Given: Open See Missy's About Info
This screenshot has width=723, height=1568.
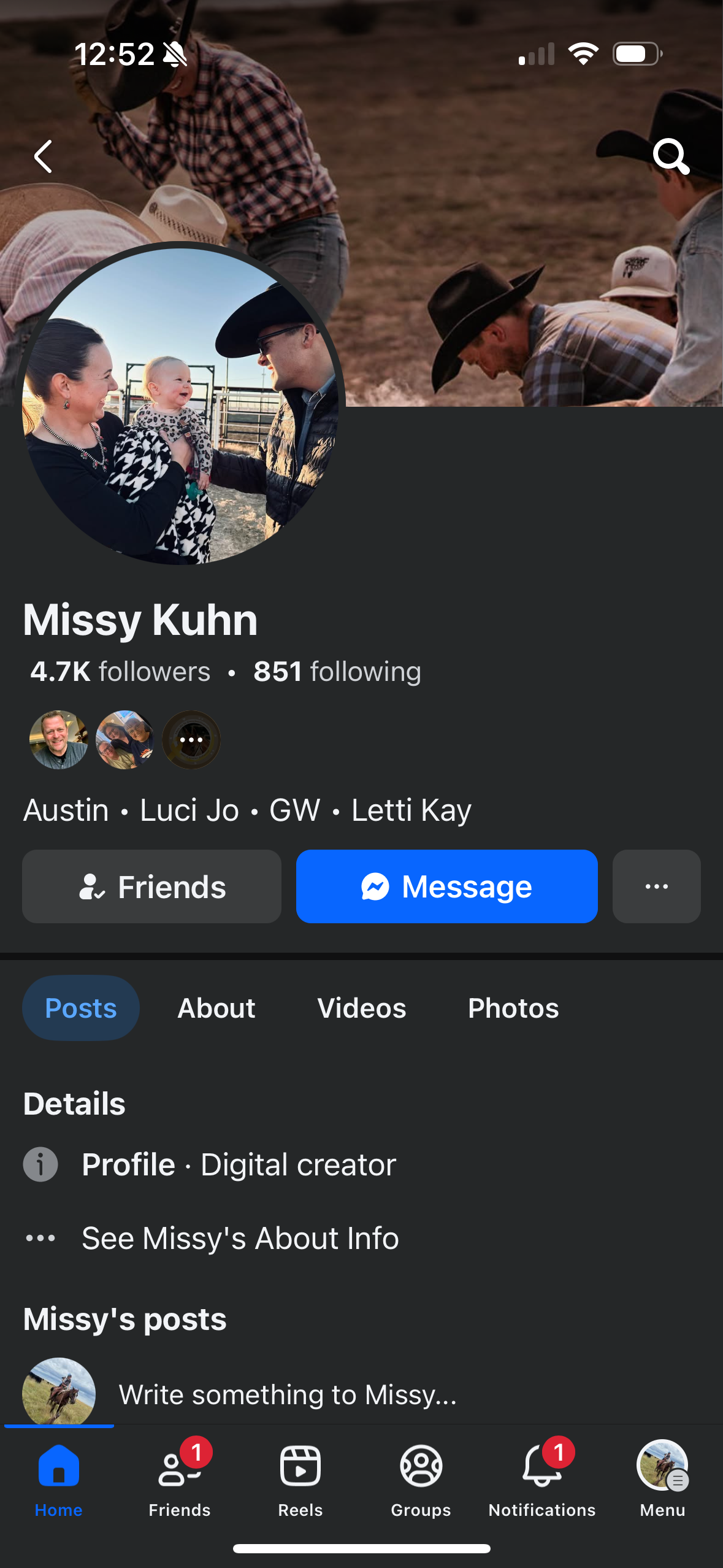Looking at the screenshot, I should point(240,1238).
